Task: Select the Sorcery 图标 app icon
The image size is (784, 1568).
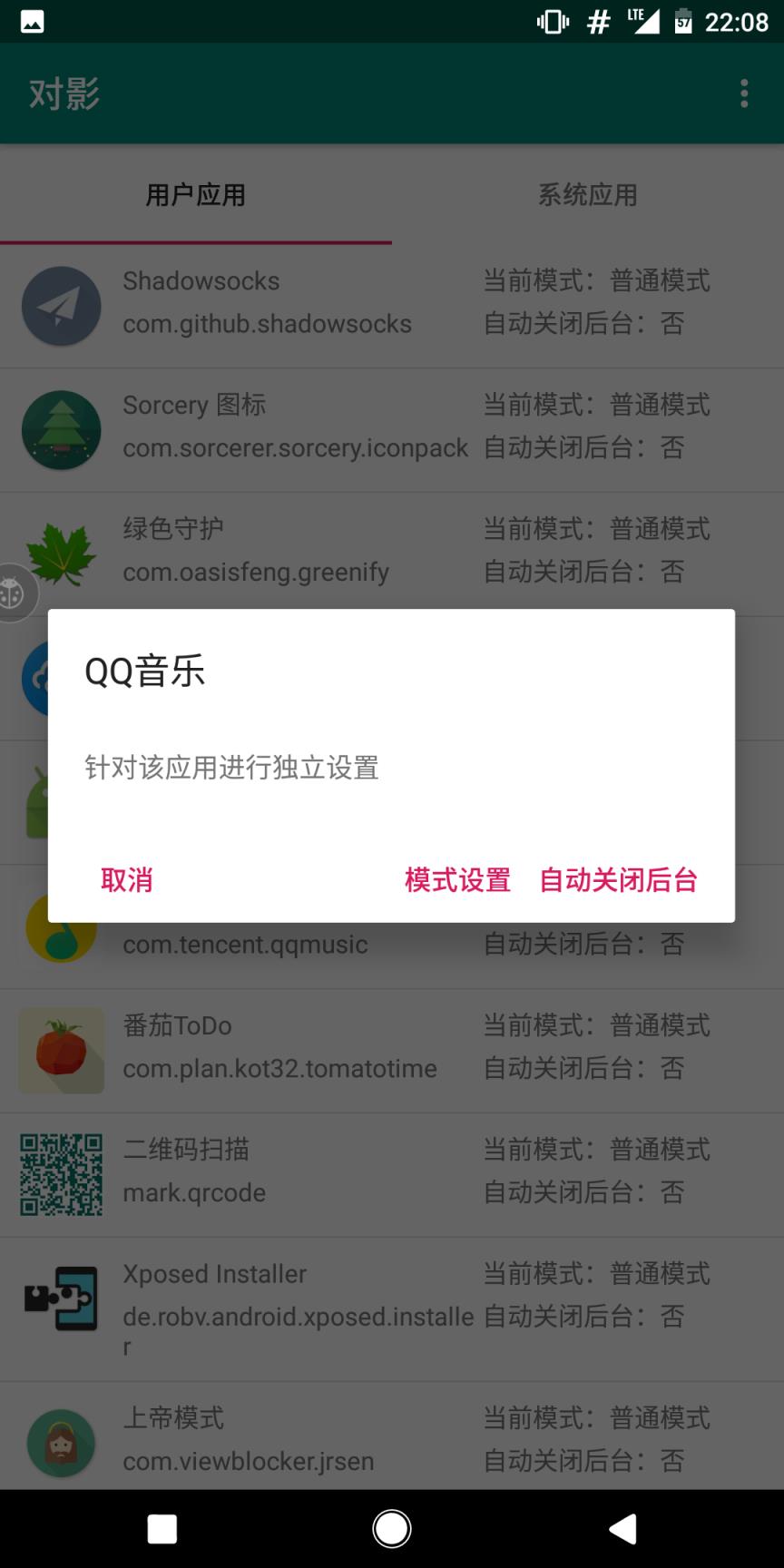Action: coord(61,428)
